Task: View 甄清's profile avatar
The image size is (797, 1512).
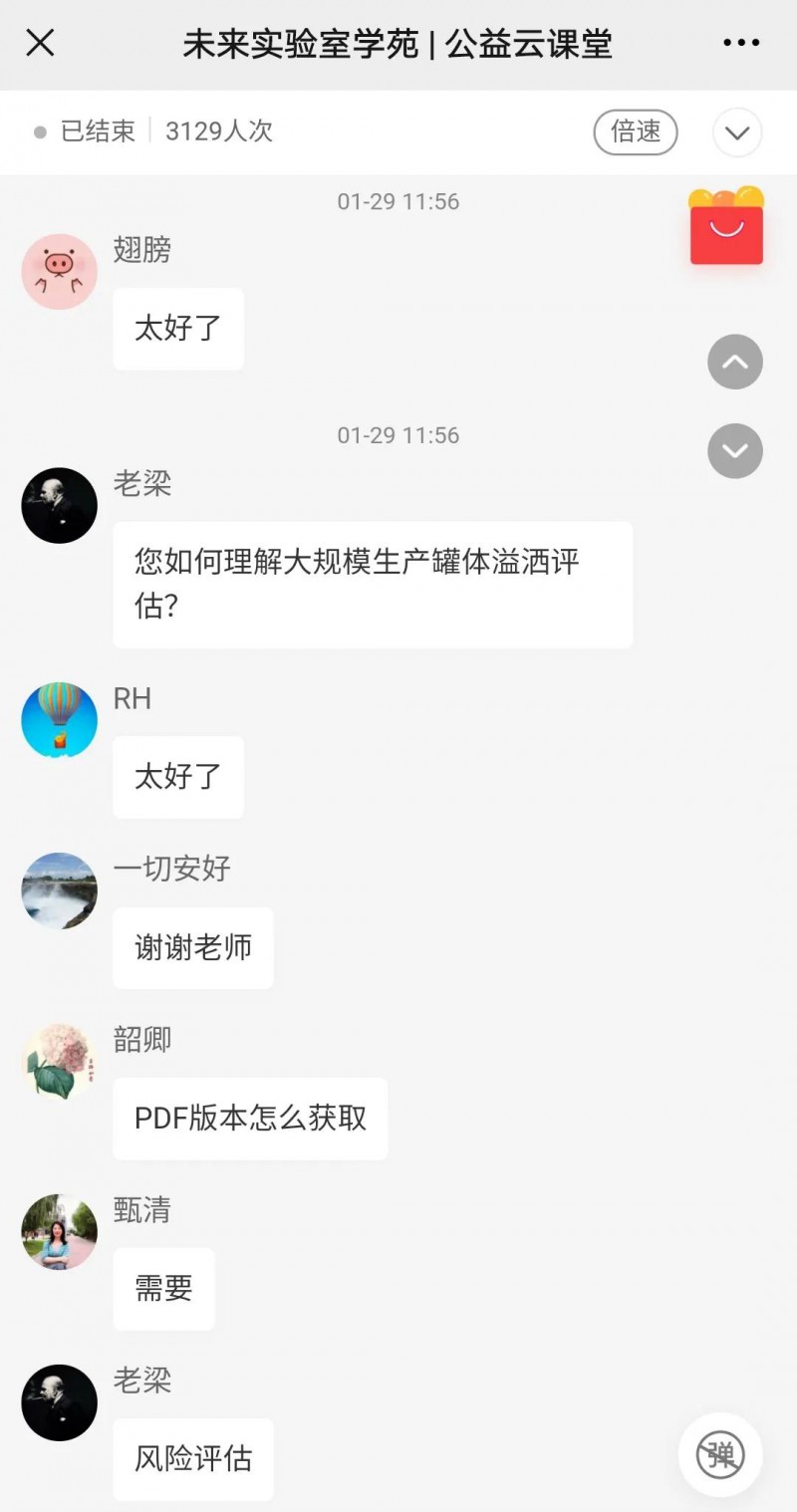Action: pos(60,1231)
